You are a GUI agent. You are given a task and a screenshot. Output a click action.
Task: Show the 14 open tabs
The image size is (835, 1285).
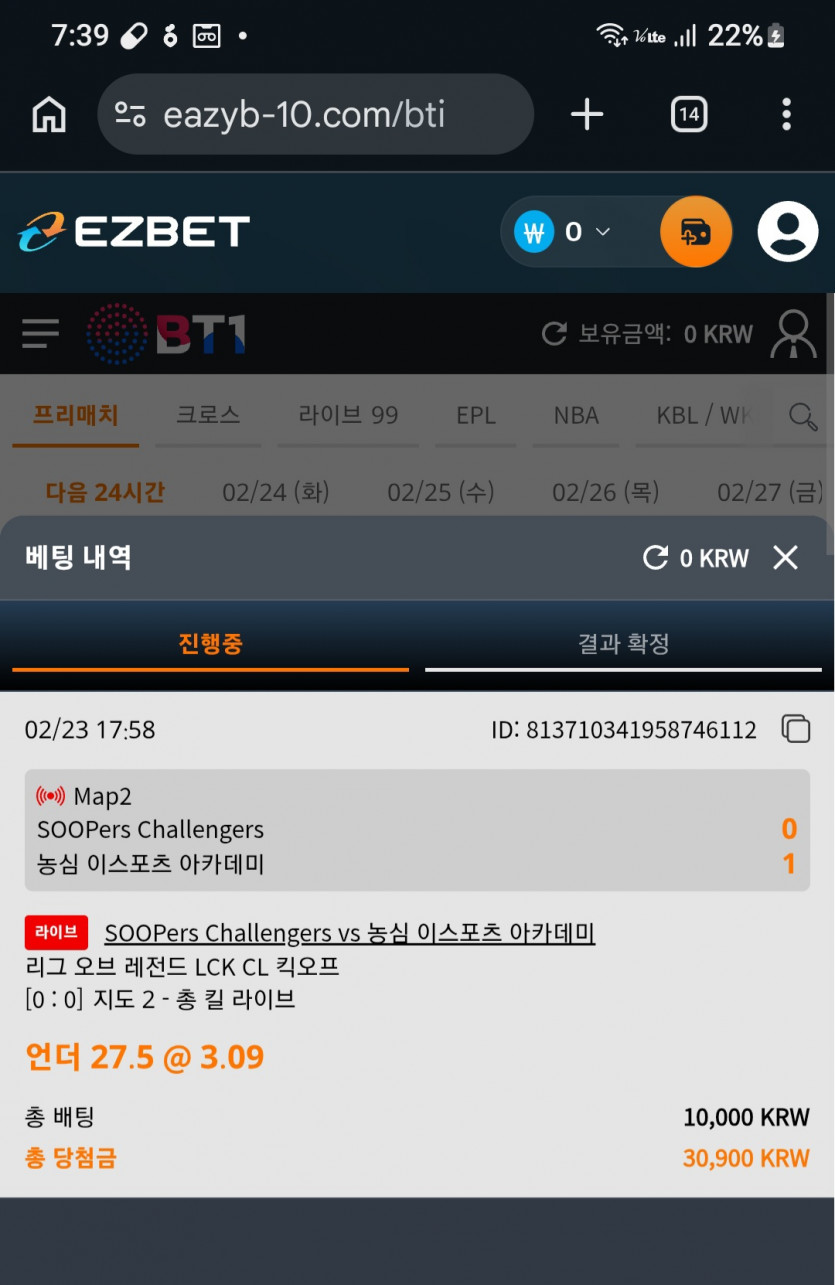point(688,115)
